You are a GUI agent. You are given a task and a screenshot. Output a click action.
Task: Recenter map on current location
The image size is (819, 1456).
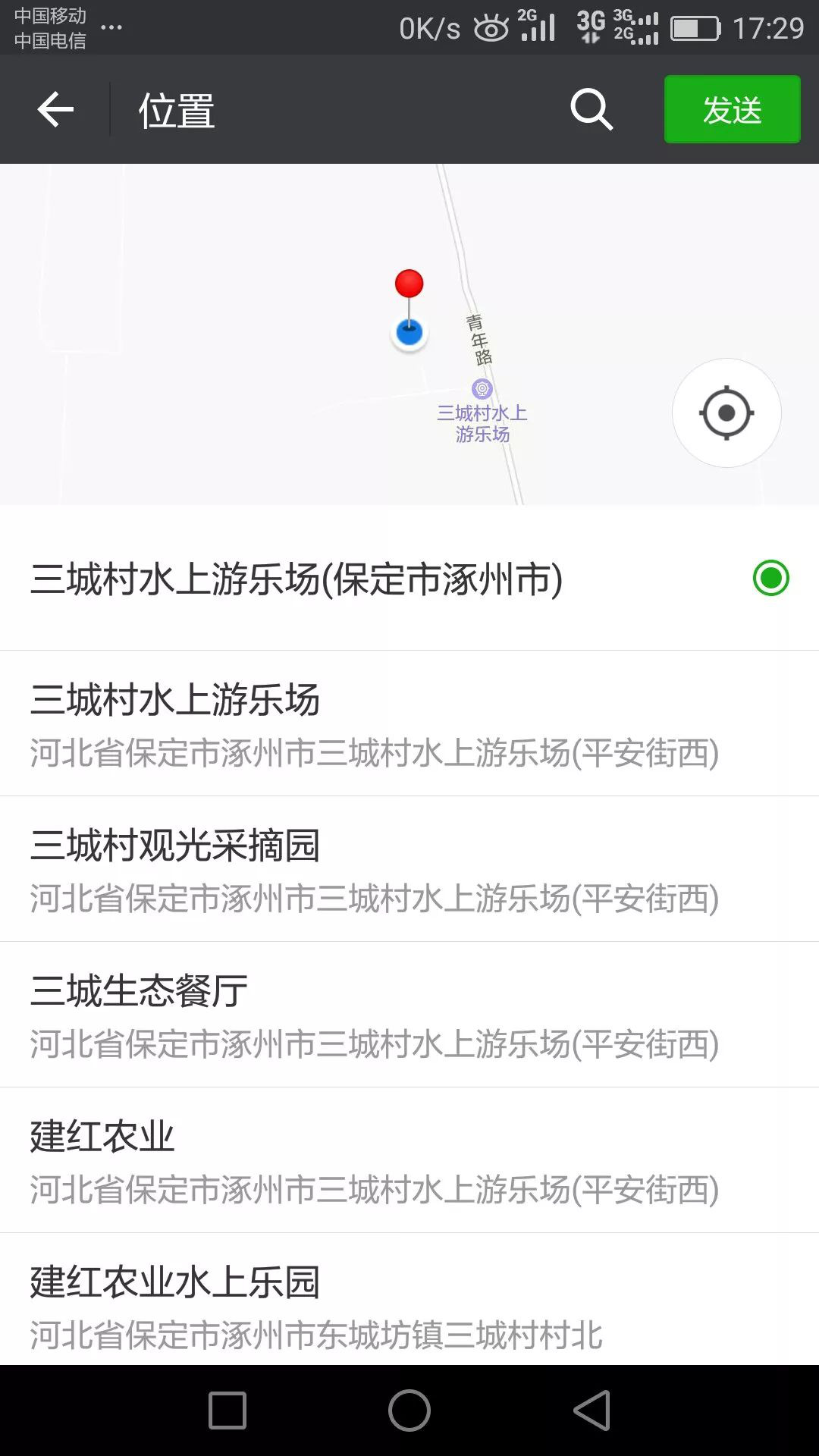[726, 413]
